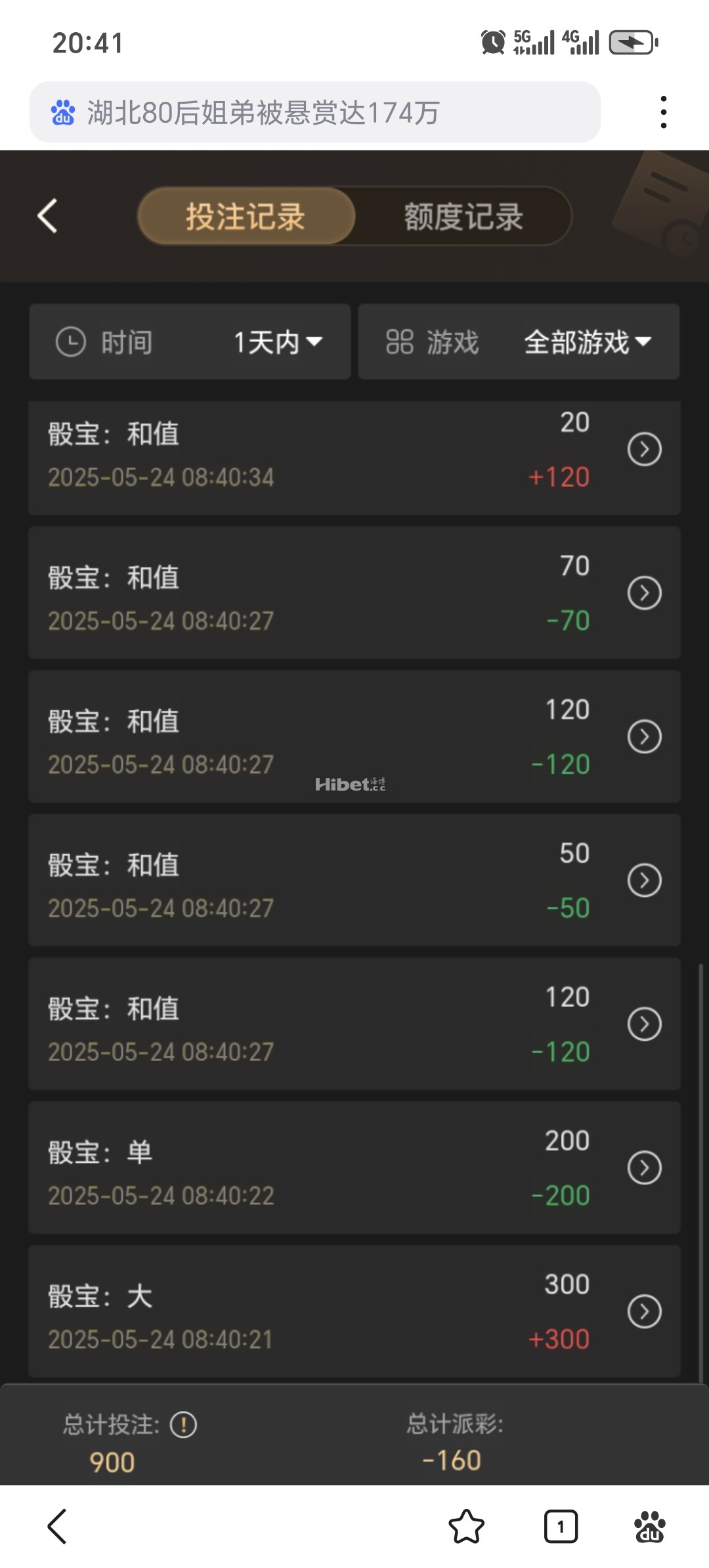This screenshot has height=1568, width=709.
Task: View the 骰宝：大 record winning +300
Action: [x=644, y=1312]
